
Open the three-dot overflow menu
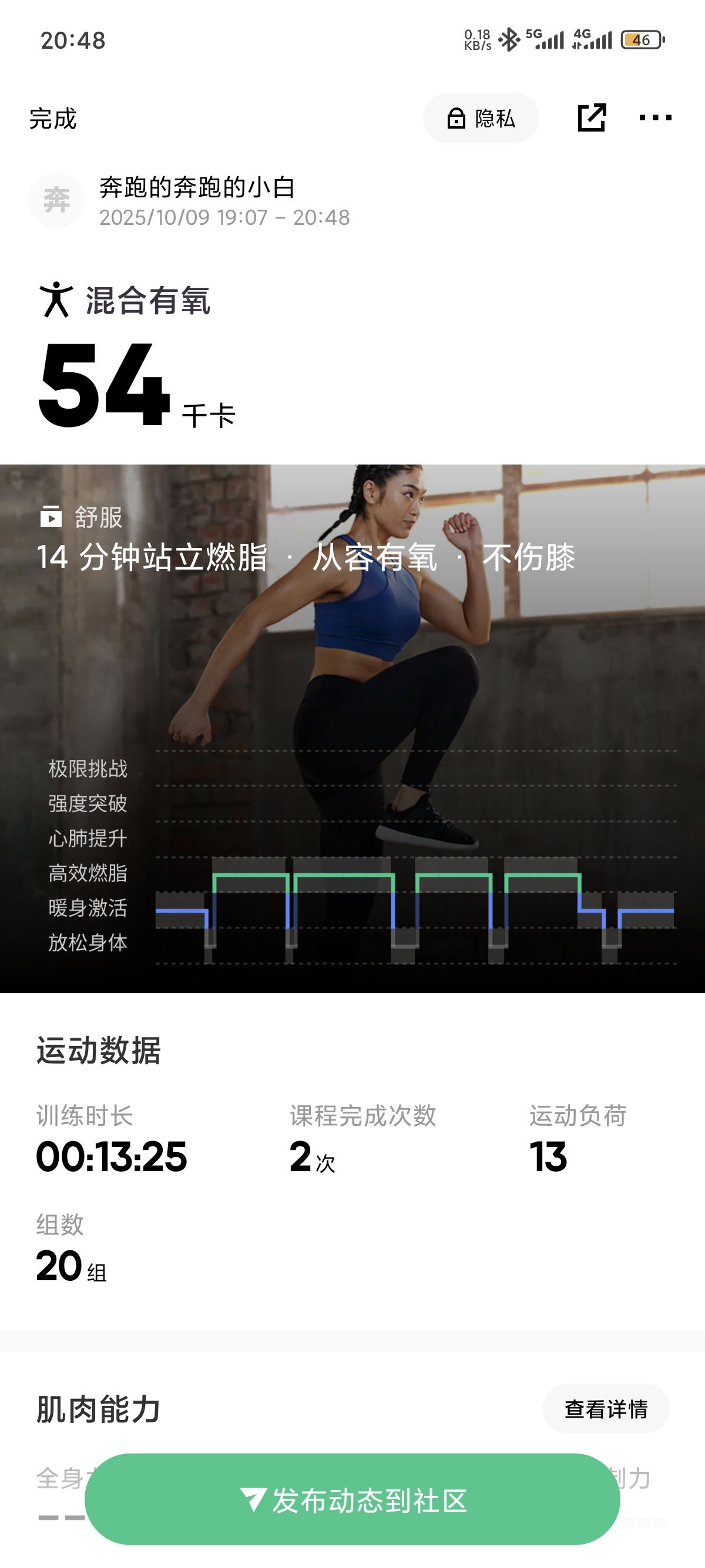tap(655, 118)
